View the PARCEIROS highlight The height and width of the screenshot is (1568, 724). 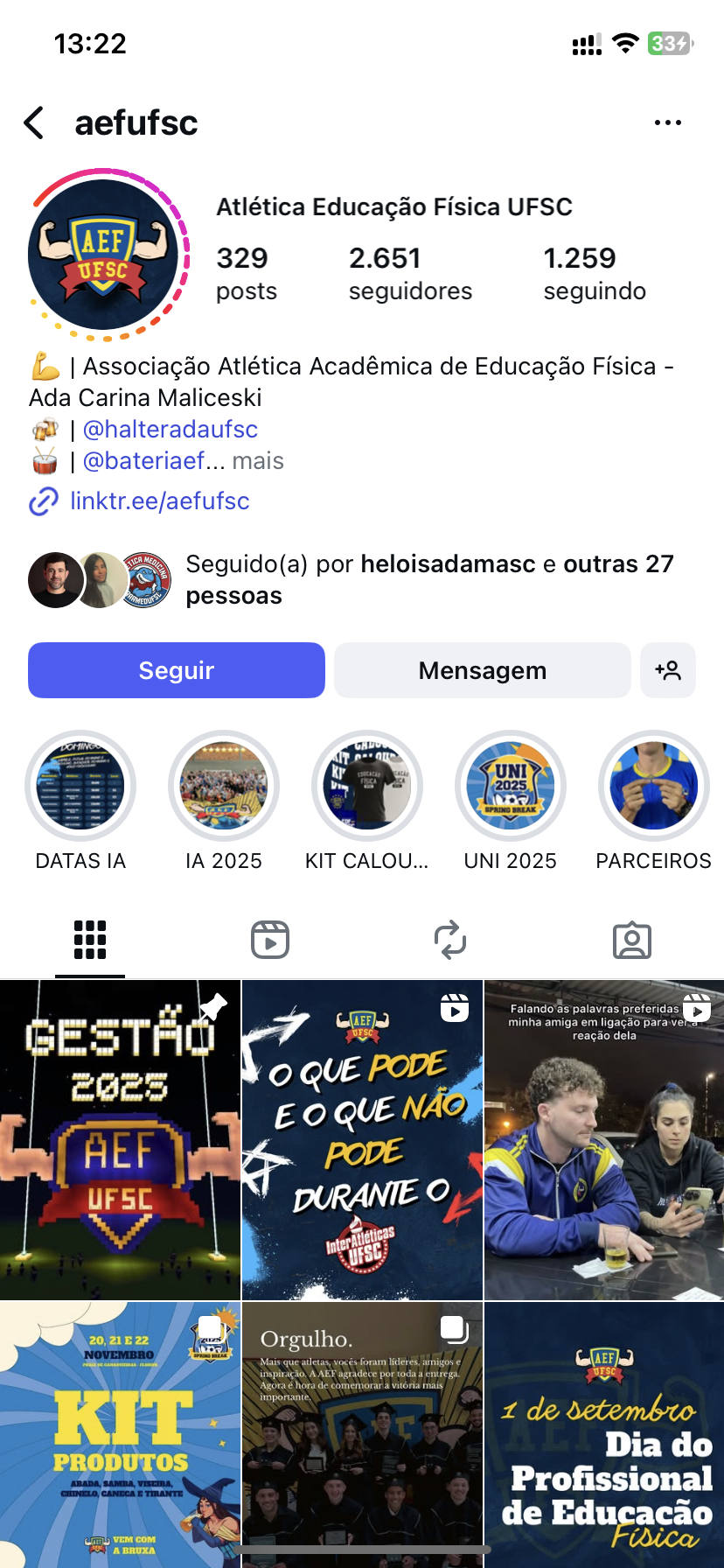click(x=654, y=786)
